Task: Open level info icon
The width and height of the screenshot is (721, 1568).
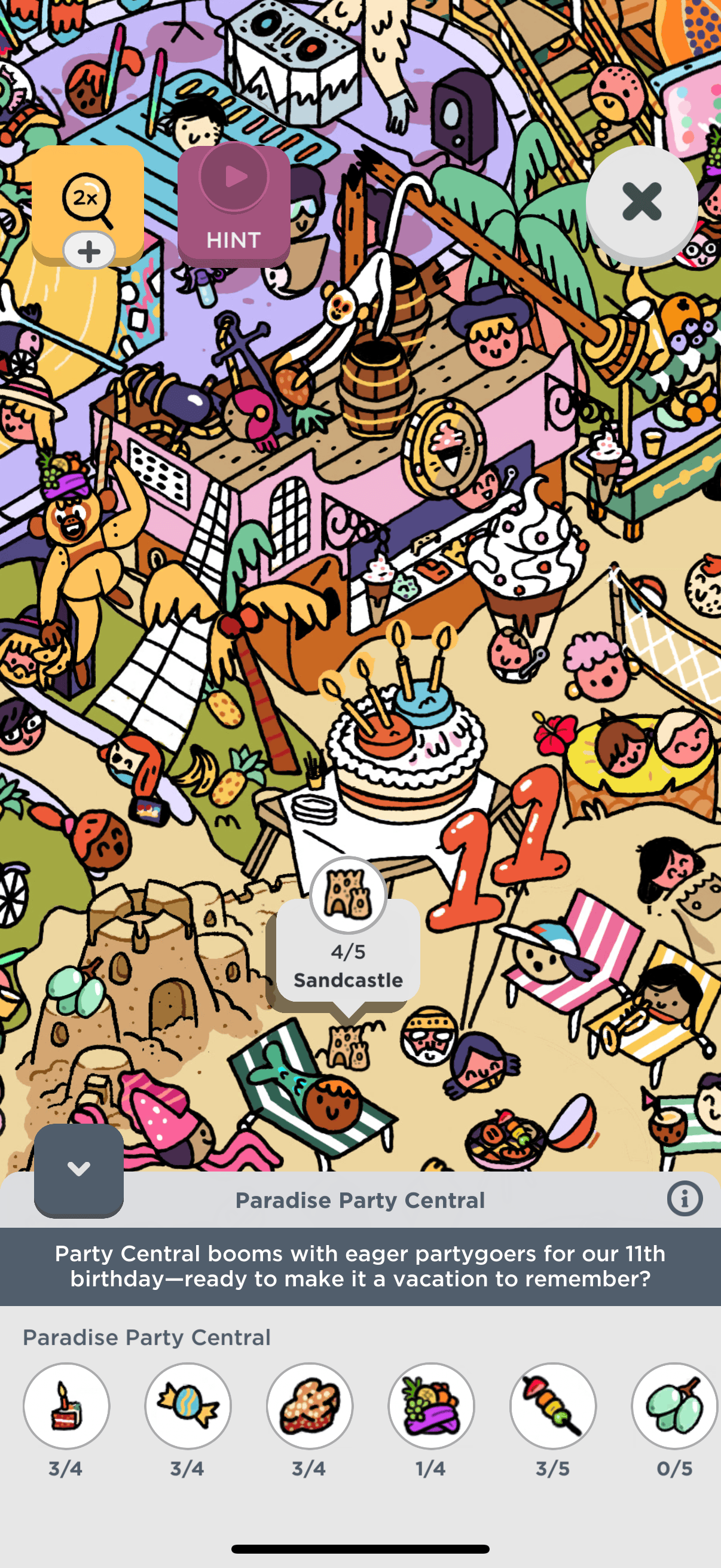Action: [685, 1199]
